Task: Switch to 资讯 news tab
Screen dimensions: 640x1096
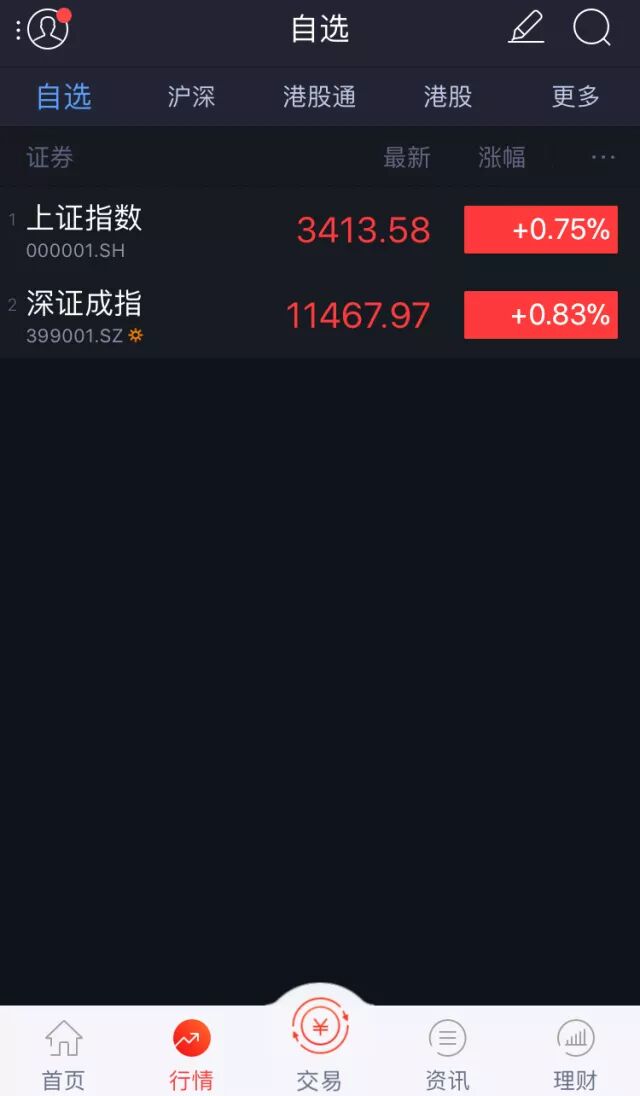Action: point(447,1054)
